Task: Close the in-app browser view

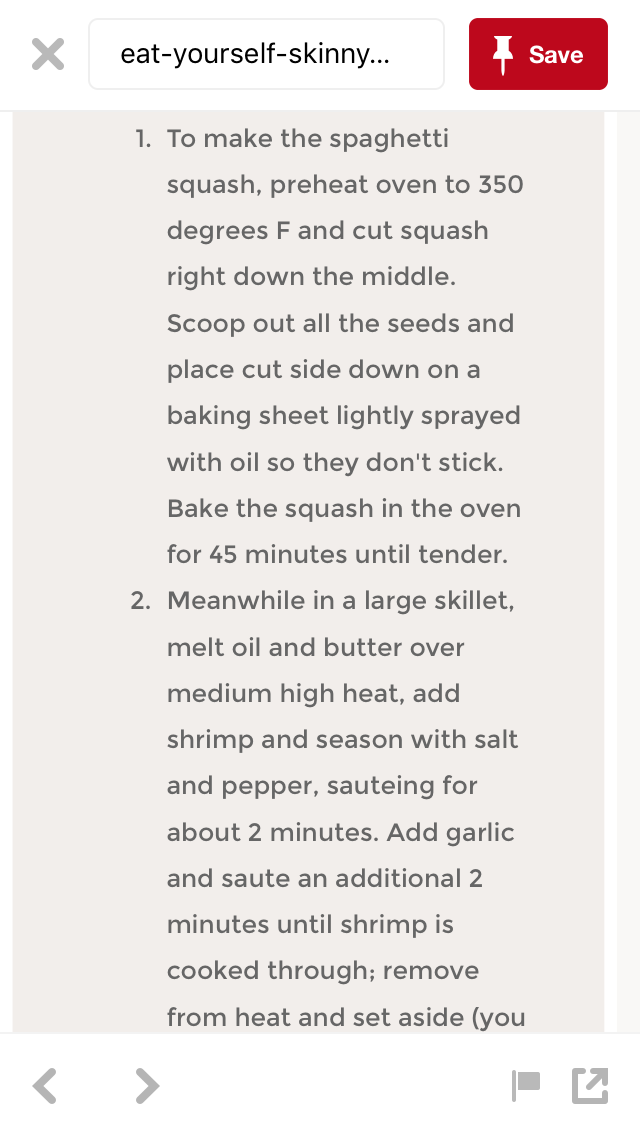Action: tap(47, 54)
